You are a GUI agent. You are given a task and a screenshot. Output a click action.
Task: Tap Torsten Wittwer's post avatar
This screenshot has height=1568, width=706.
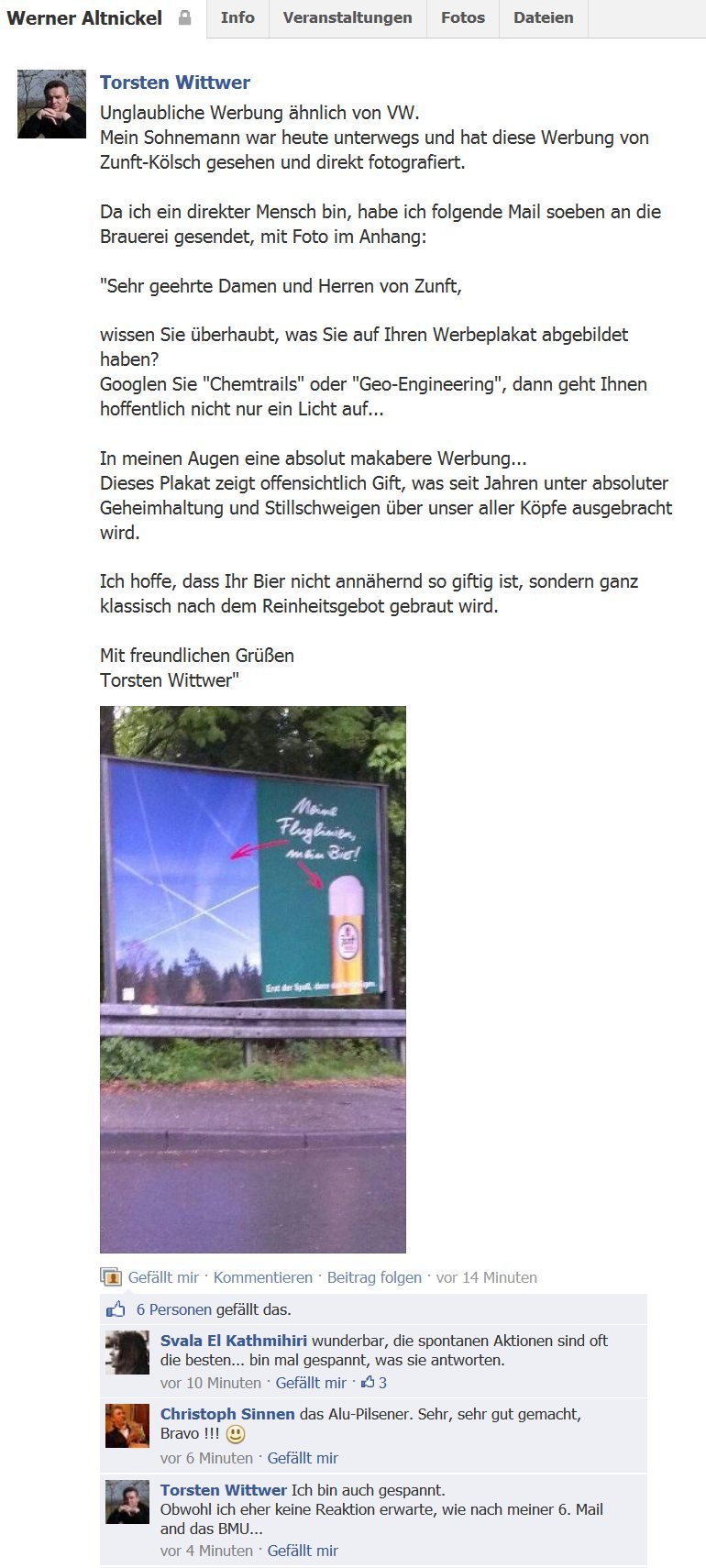pyautogui.click(x=51, y=105)
